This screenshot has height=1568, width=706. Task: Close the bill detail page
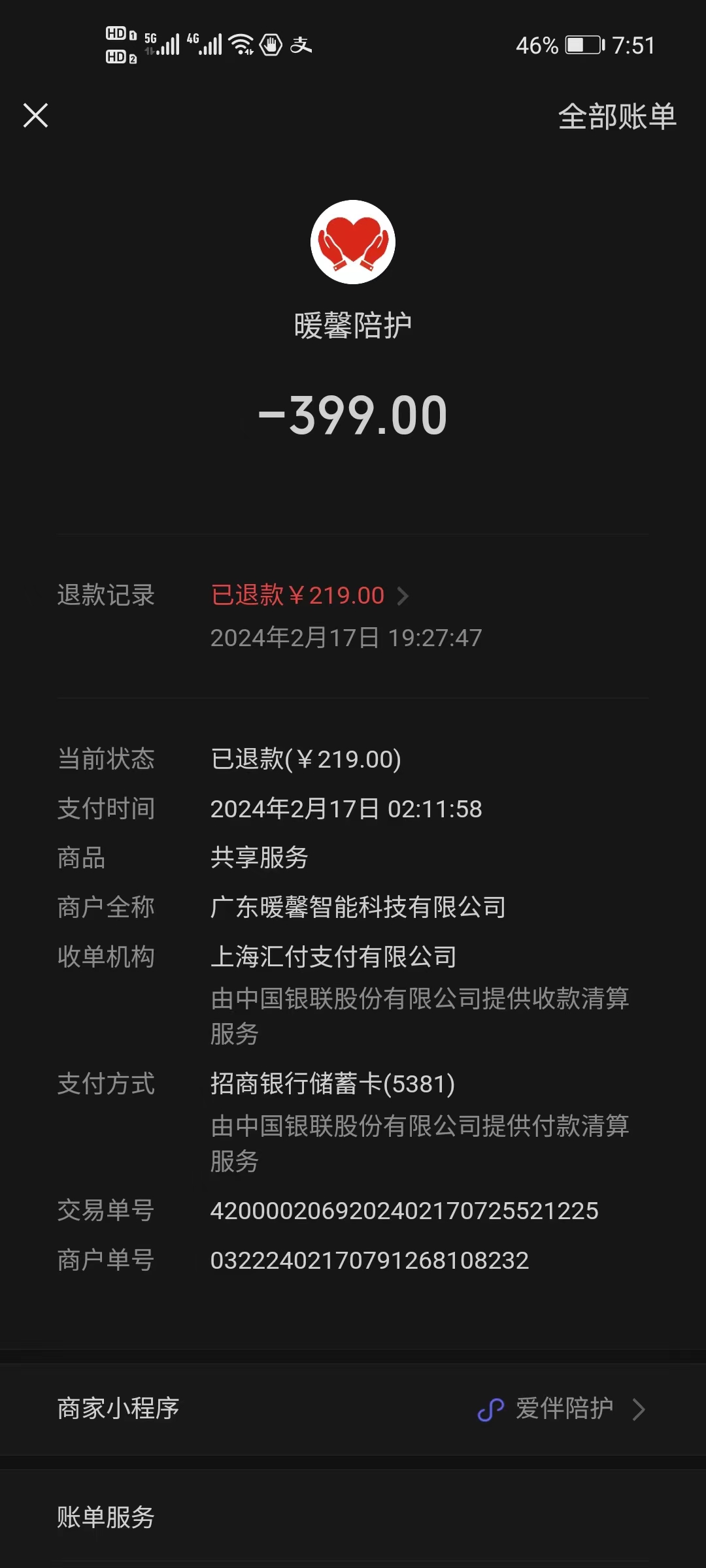coord(35,116)
